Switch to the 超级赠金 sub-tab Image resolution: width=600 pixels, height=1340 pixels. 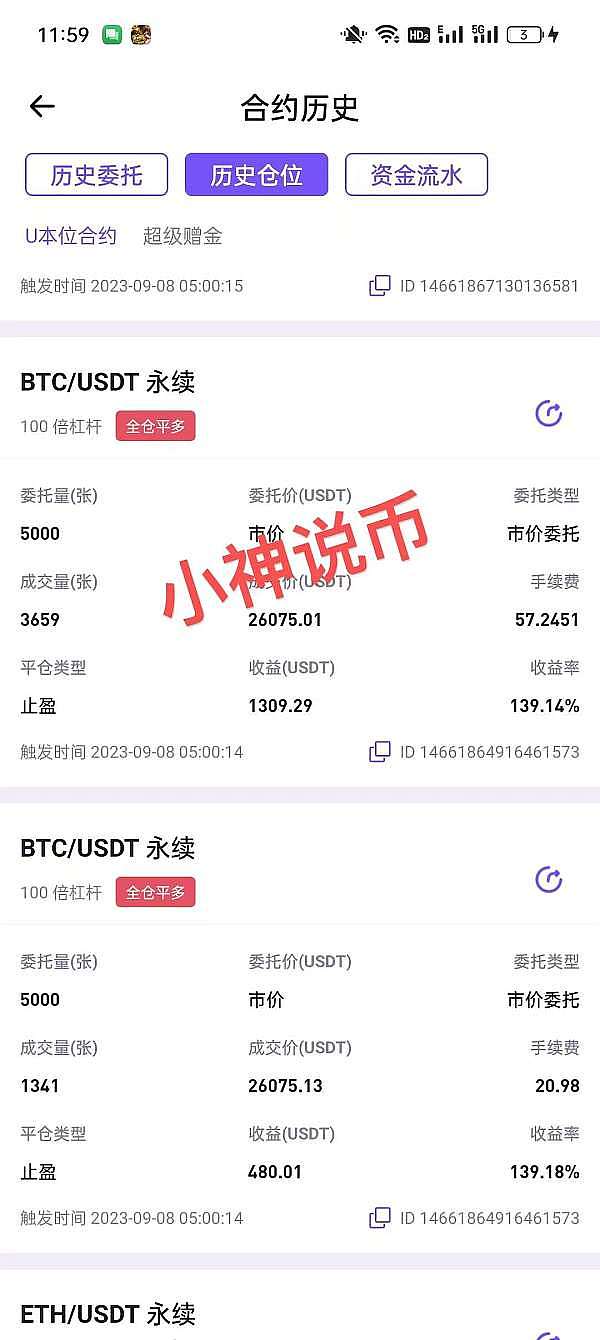[183, 236]
